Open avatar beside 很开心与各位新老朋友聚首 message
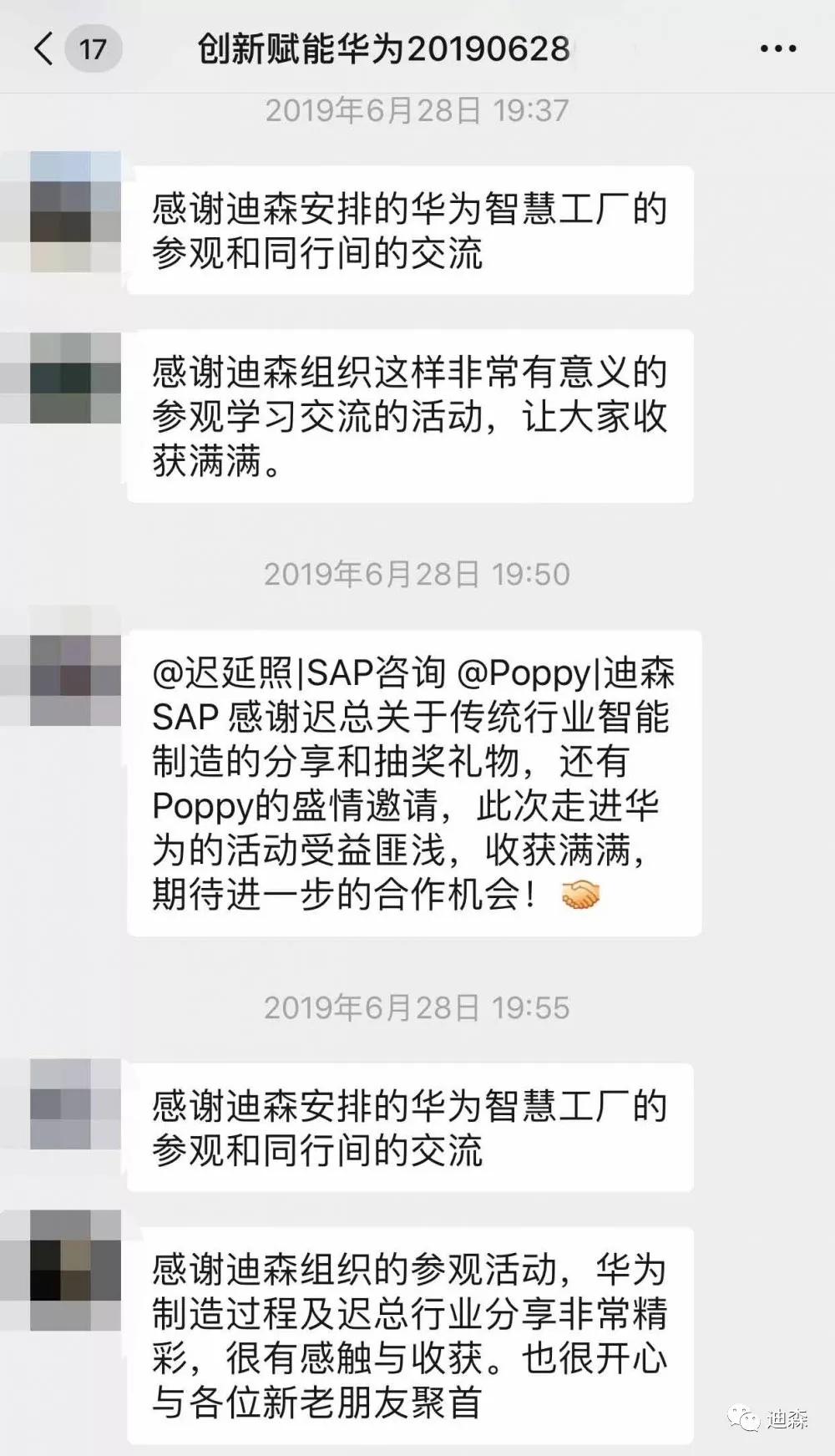 tap(75, 1271)
